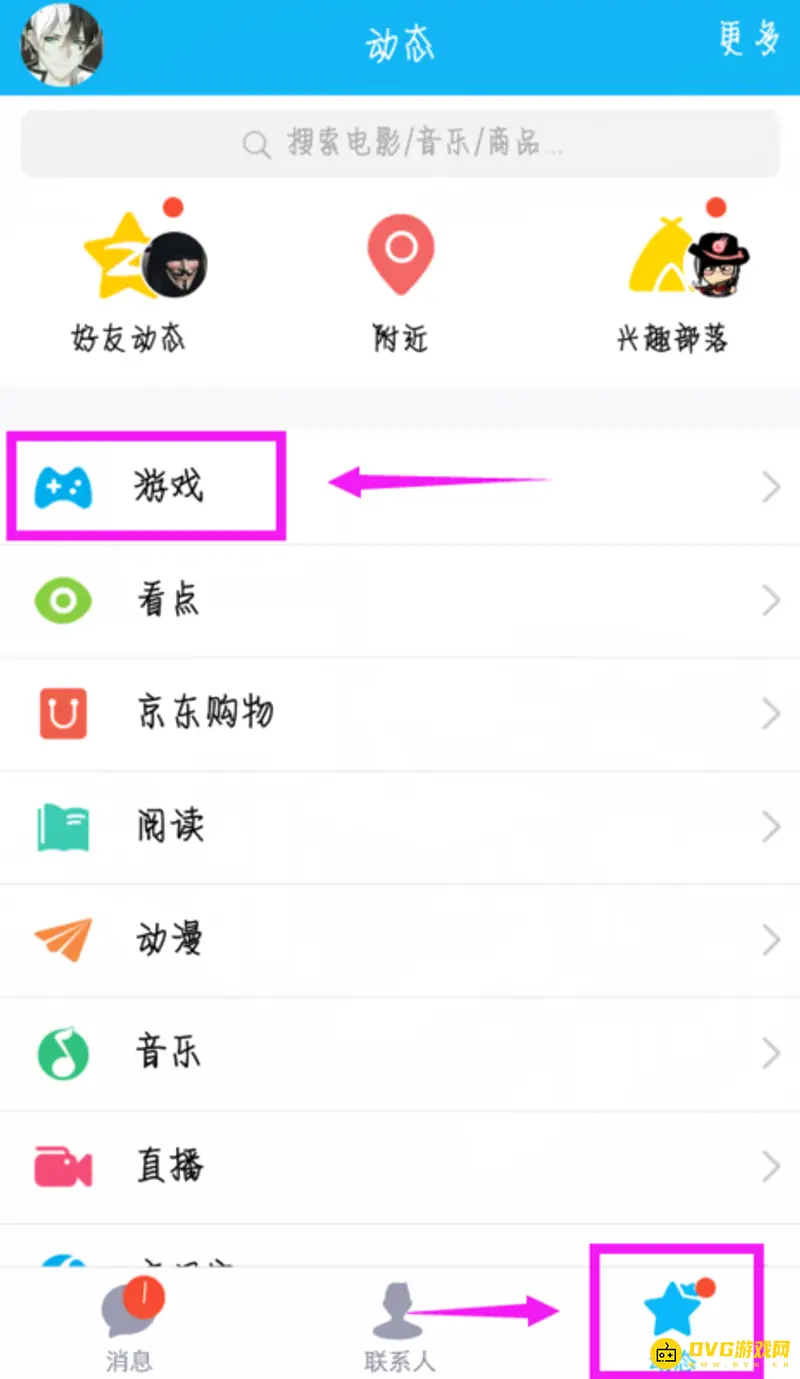This screenshot has width=800, height=1379.
Task: Open the 动漫 paper plane icon
Action: [63, 940]
